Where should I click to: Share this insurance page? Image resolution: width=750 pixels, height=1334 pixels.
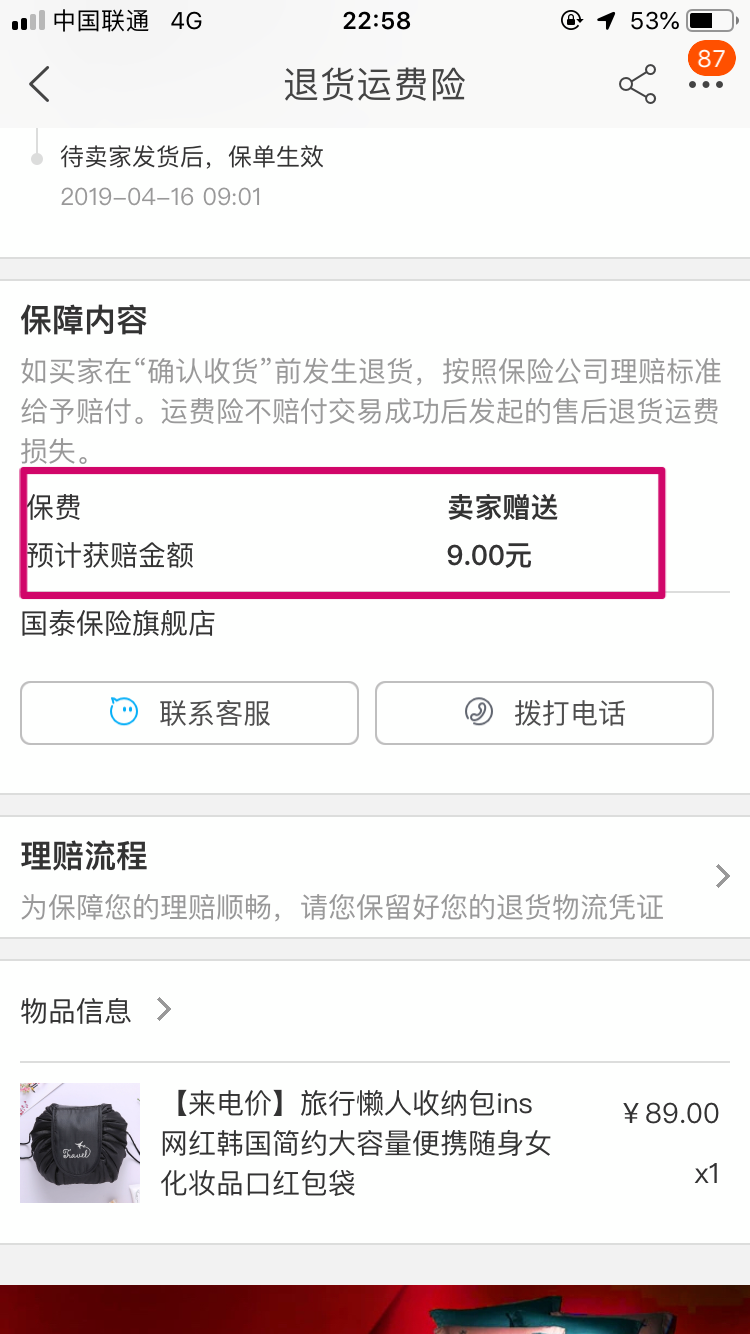[x=637, y=85]
